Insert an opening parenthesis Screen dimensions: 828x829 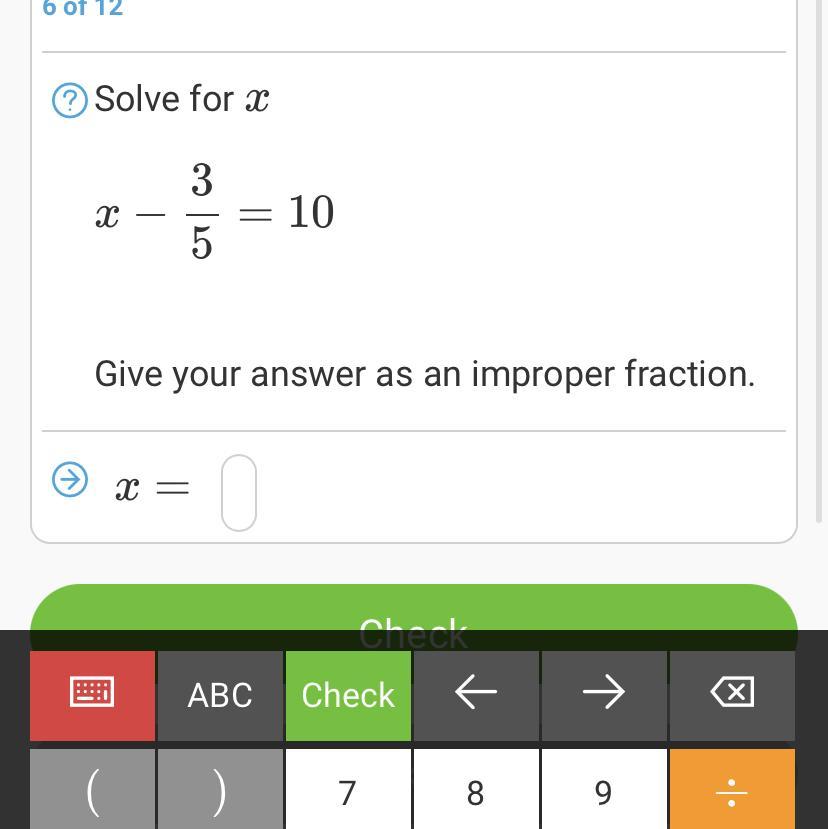[93, 789]
